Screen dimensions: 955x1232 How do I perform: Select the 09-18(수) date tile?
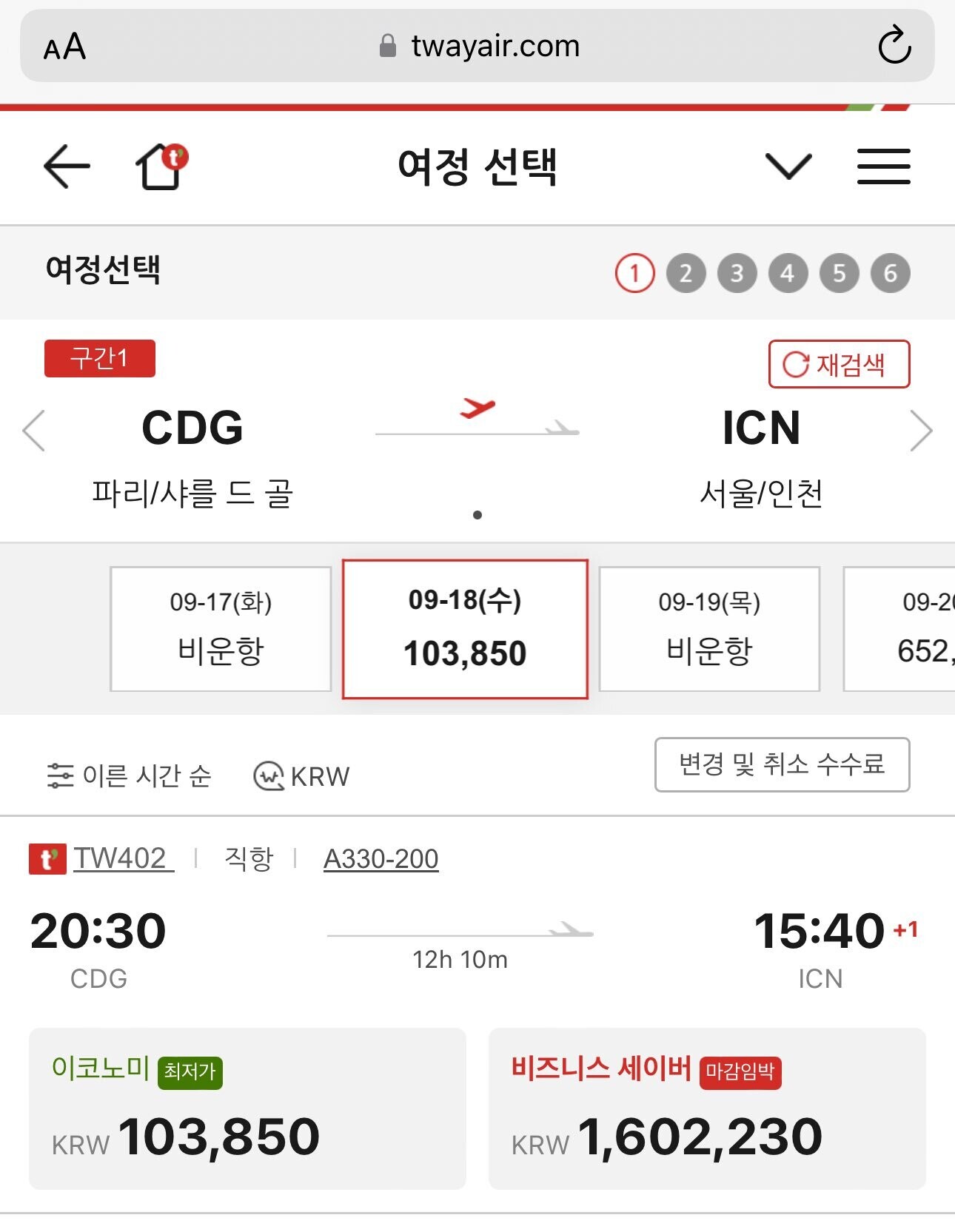(x=465, y=629)
